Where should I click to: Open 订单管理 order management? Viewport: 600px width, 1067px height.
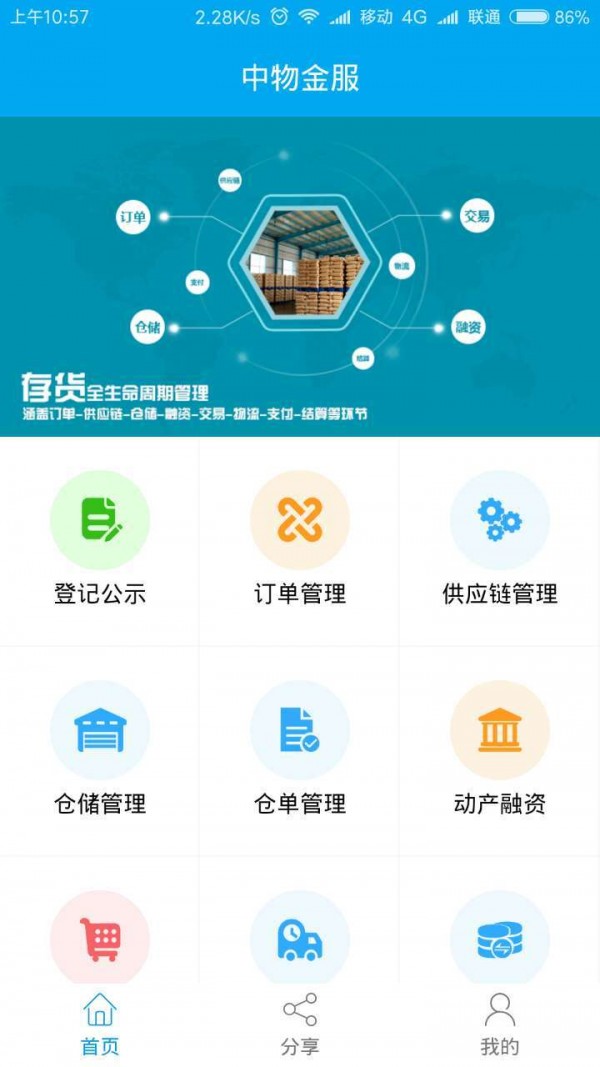point(300,540)
